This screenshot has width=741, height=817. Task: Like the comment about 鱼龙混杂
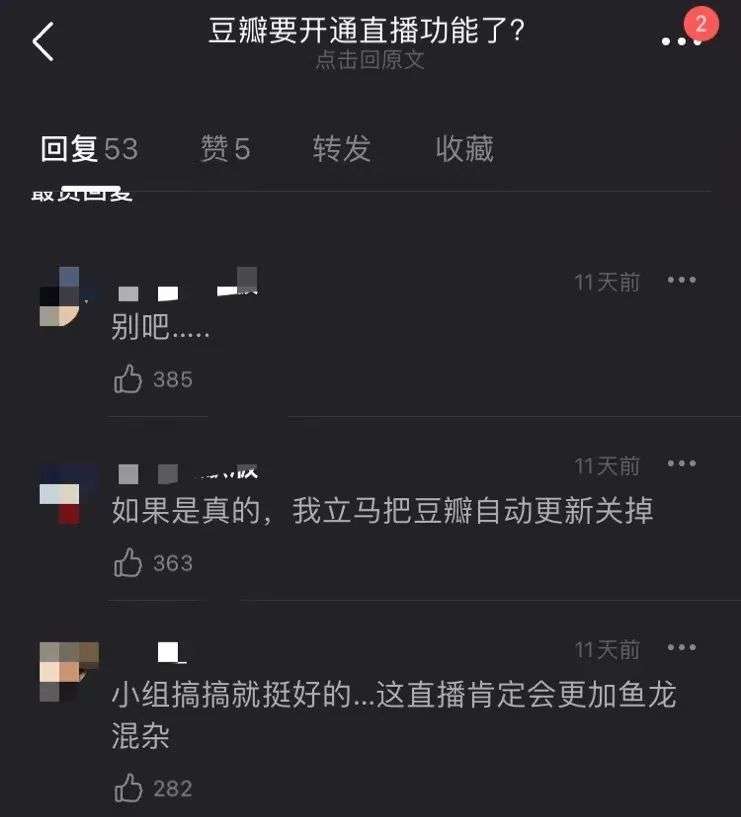click(x=128, y=788)
